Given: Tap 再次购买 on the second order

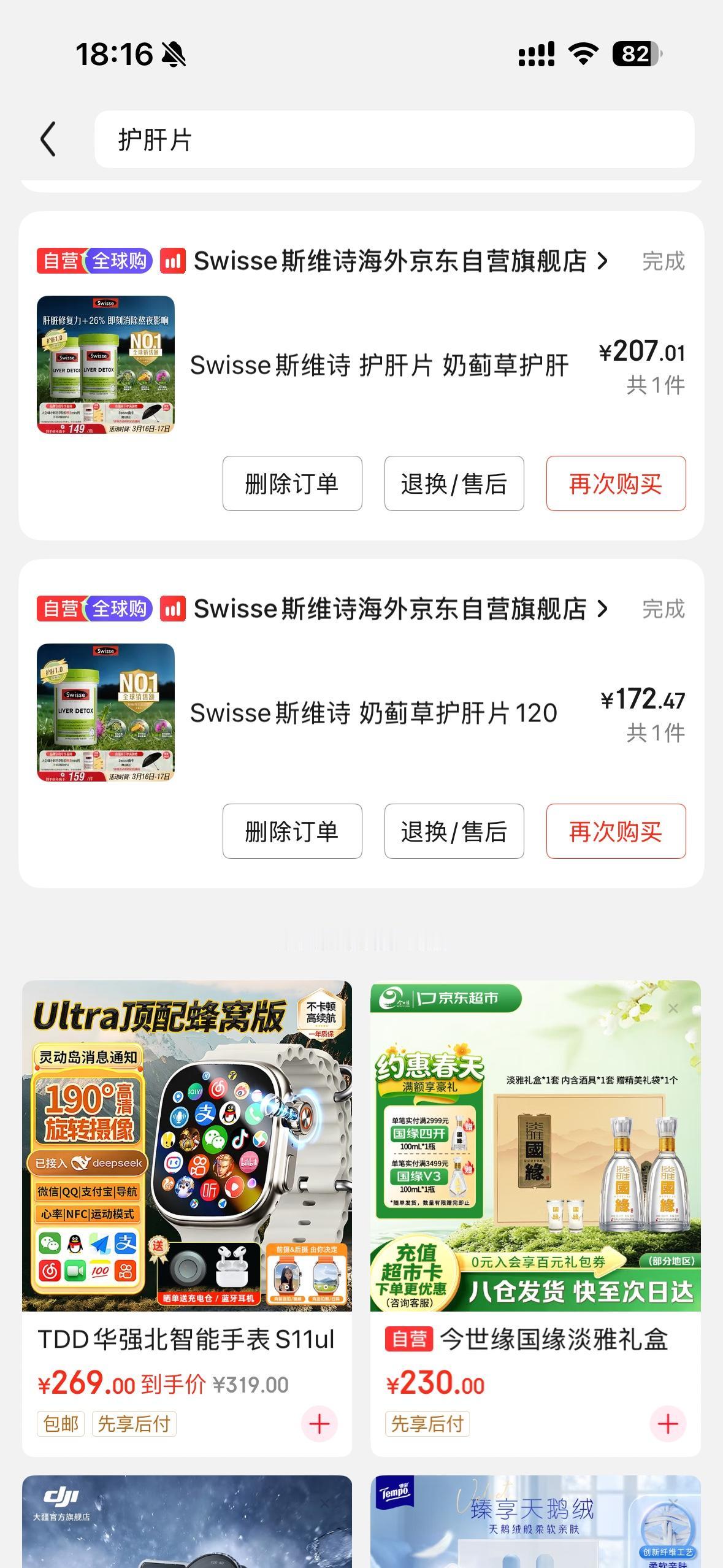Looking at the screenshot, I should [x=615, y=831].
